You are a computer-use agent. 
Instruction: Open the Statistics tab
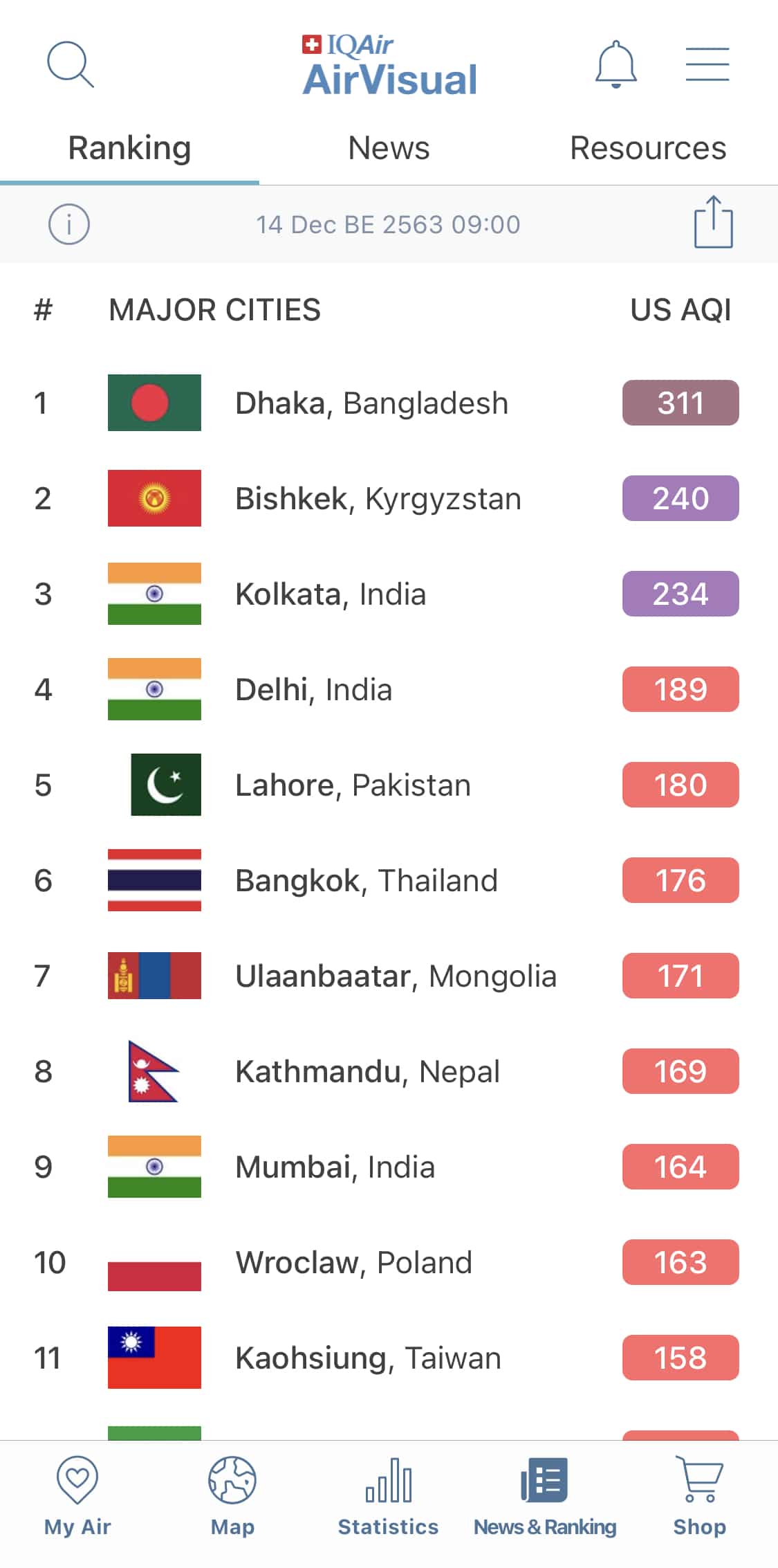(388, 1496)
